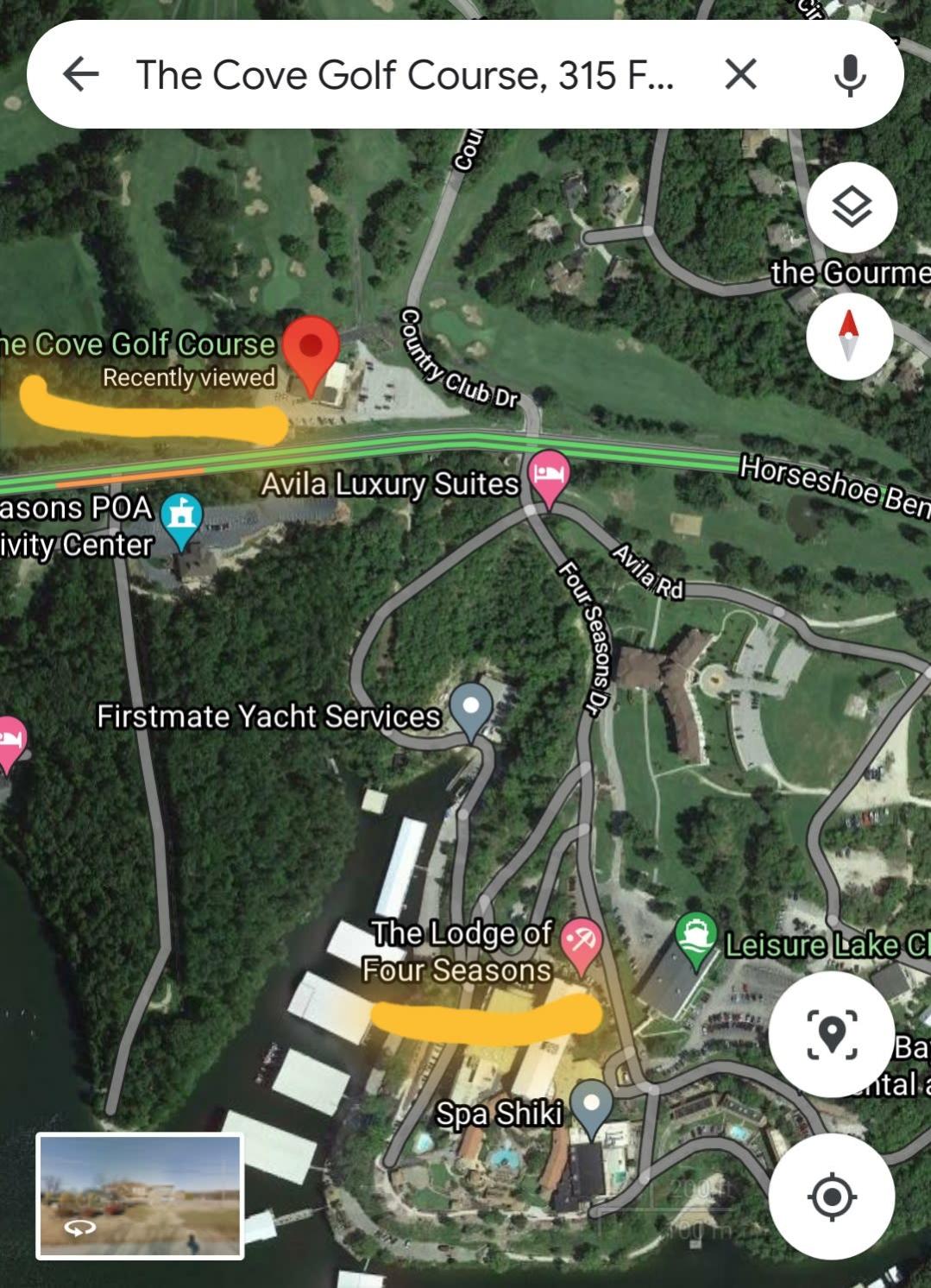Open the map layers selector
The height and width of the screenshot is (1288, 931).
point(851,208)
